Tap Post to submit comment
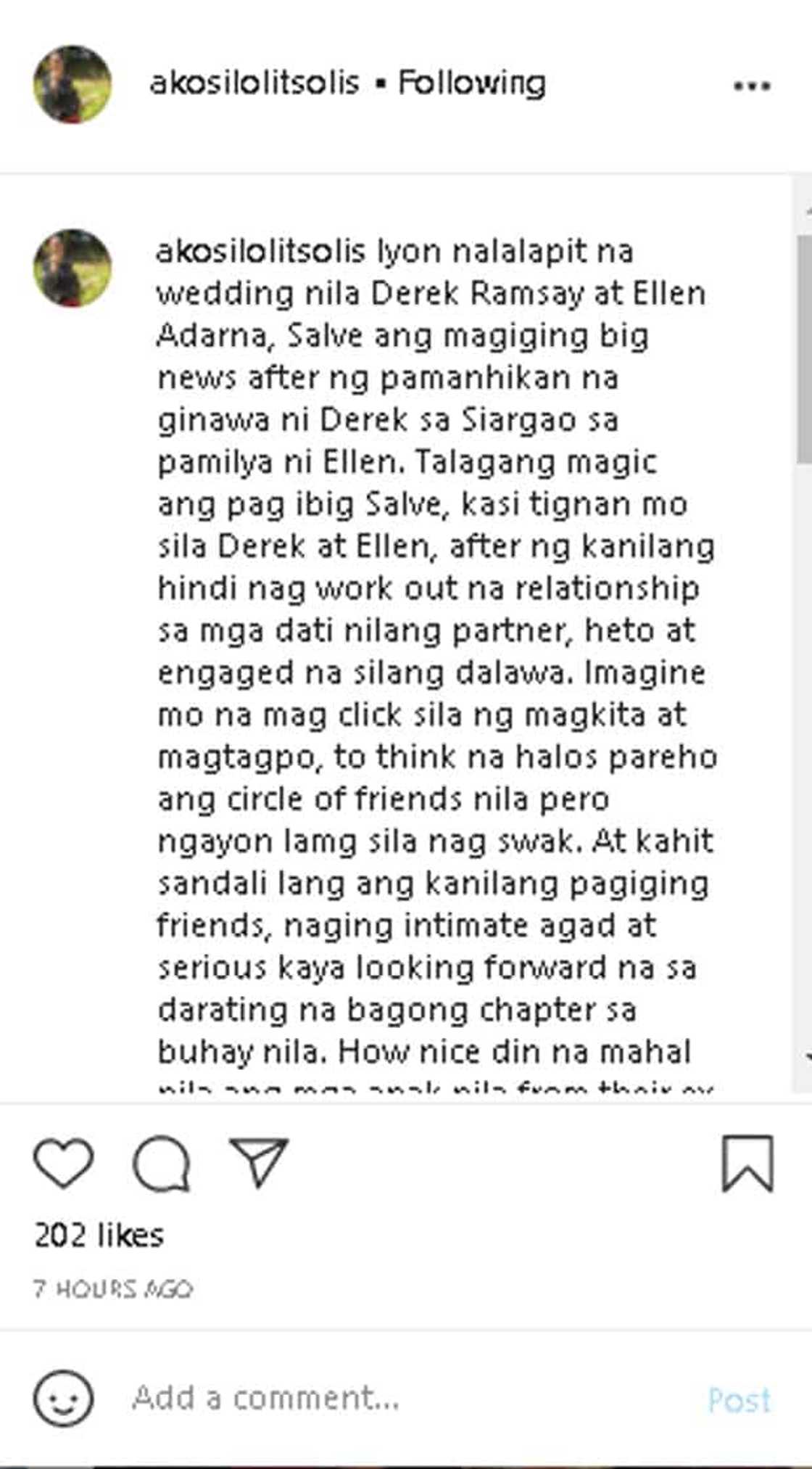The height and width of the screenshot is (1469, 812). click(739, 1400)
